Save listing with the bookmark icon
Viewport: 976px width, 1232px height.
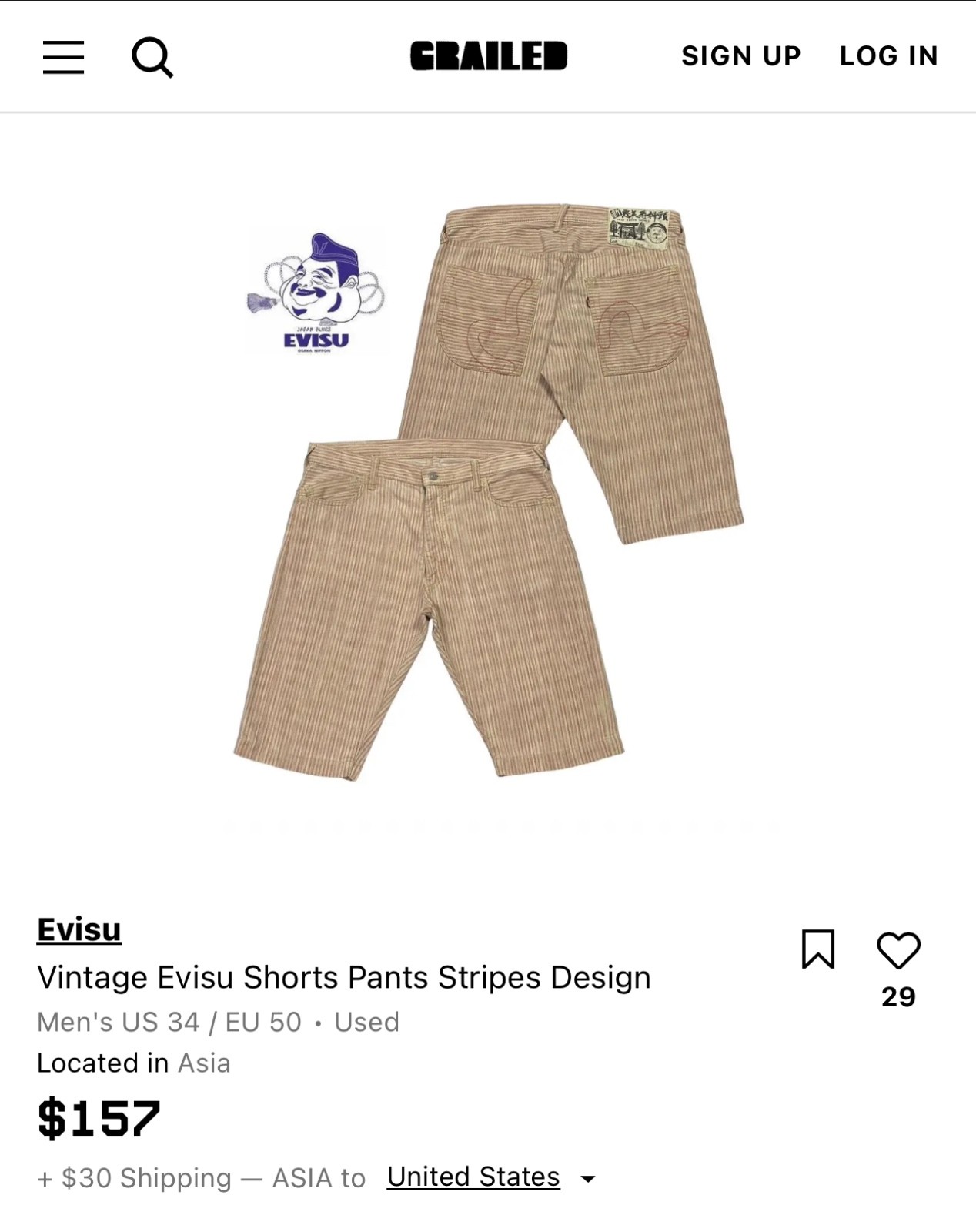(818, 949)
